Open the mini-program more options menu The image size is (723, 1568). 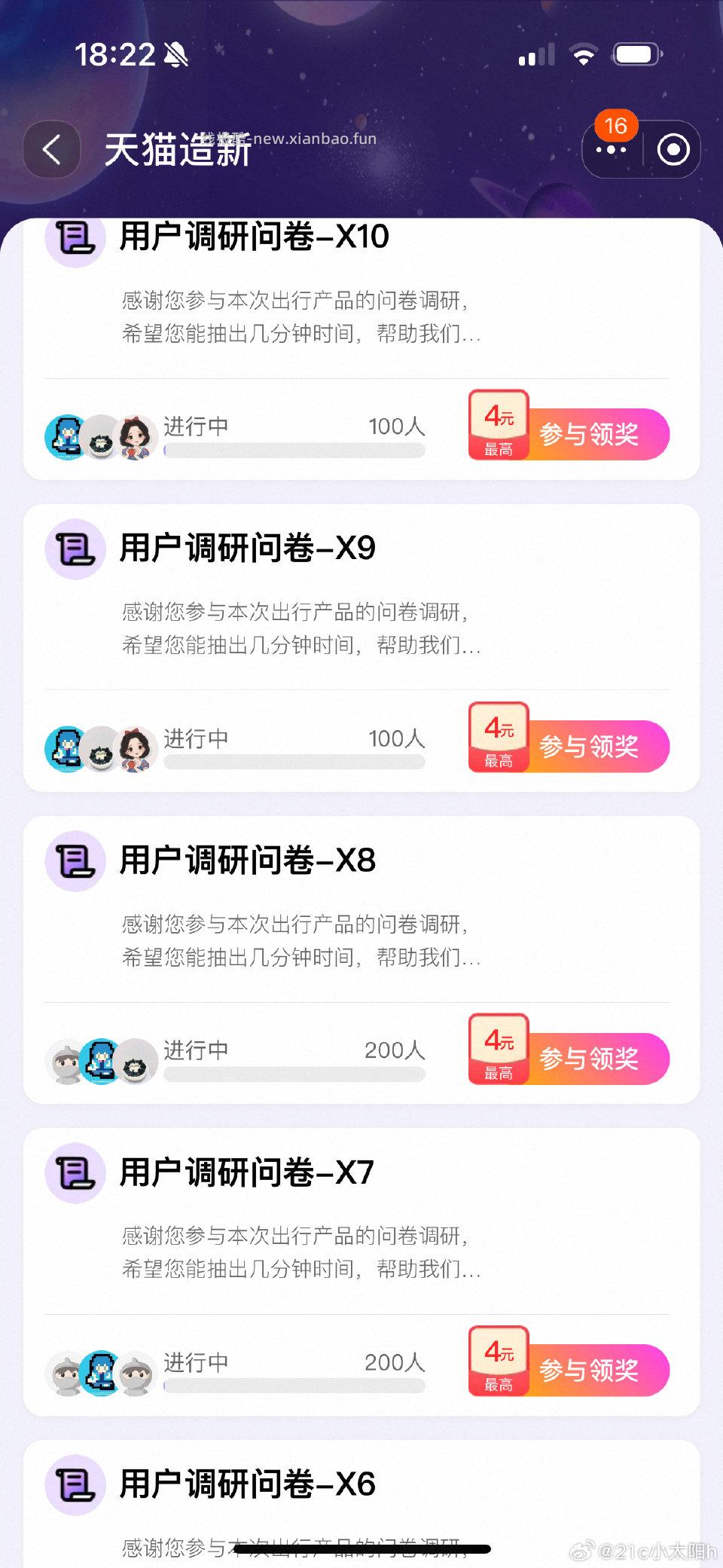[611, 149]
